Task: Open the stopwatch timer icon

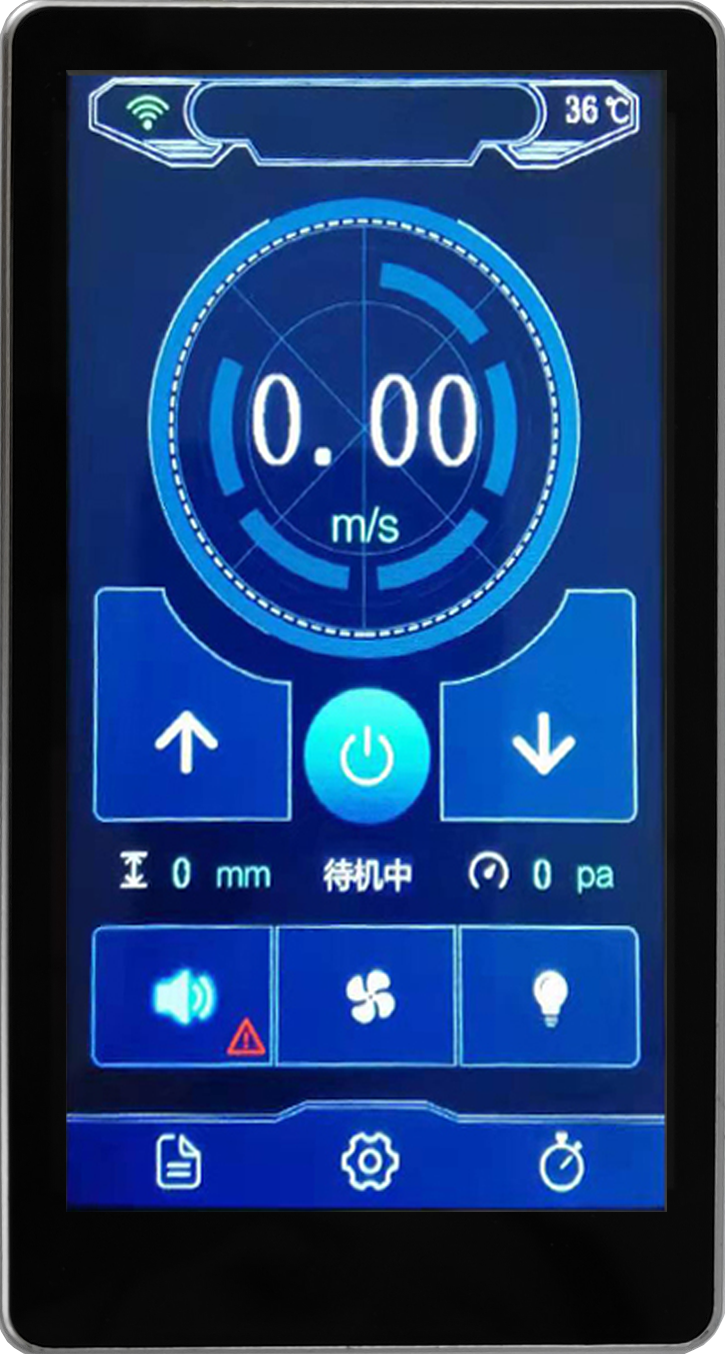Action: pyautogui.click(x=562, y=1163)
